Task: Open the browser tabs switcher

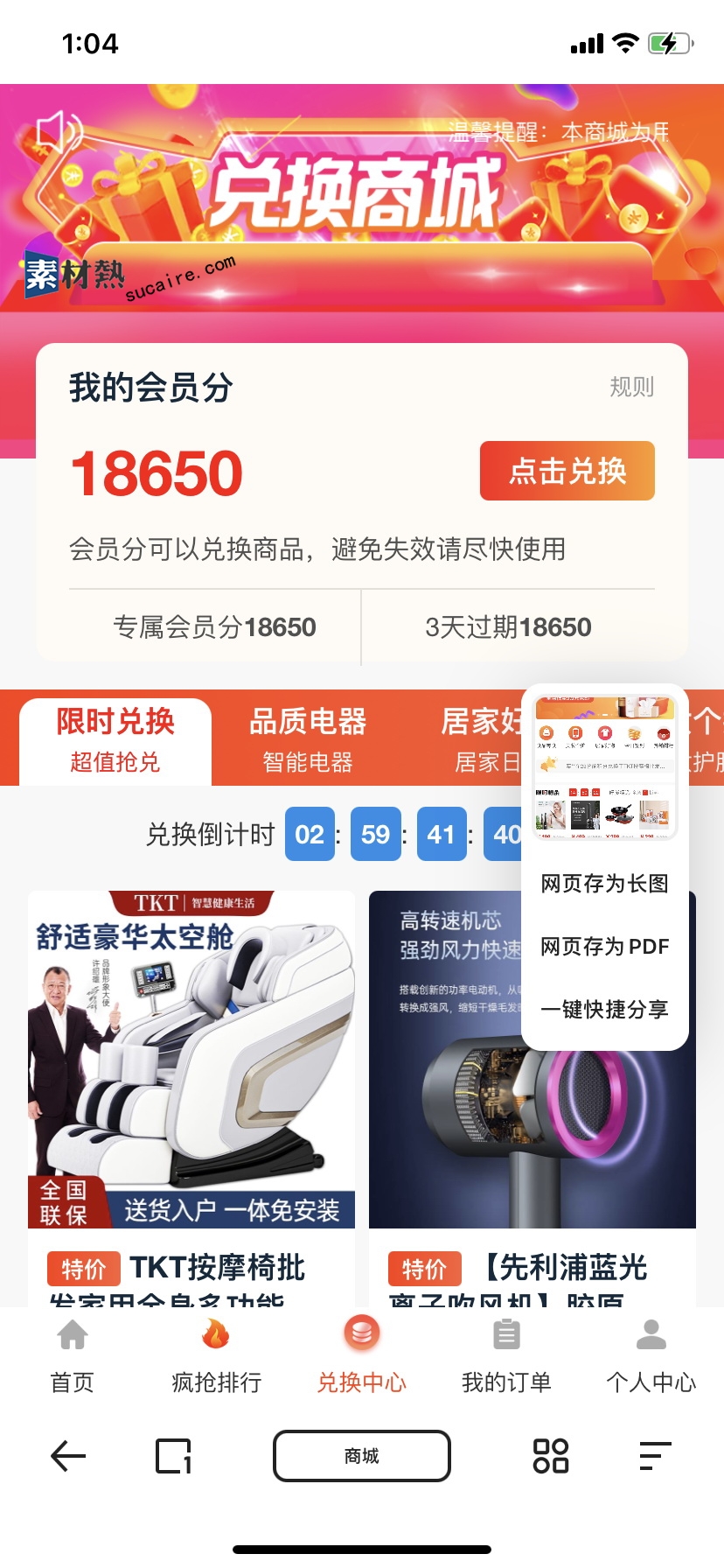Action: click(173, 1456)
